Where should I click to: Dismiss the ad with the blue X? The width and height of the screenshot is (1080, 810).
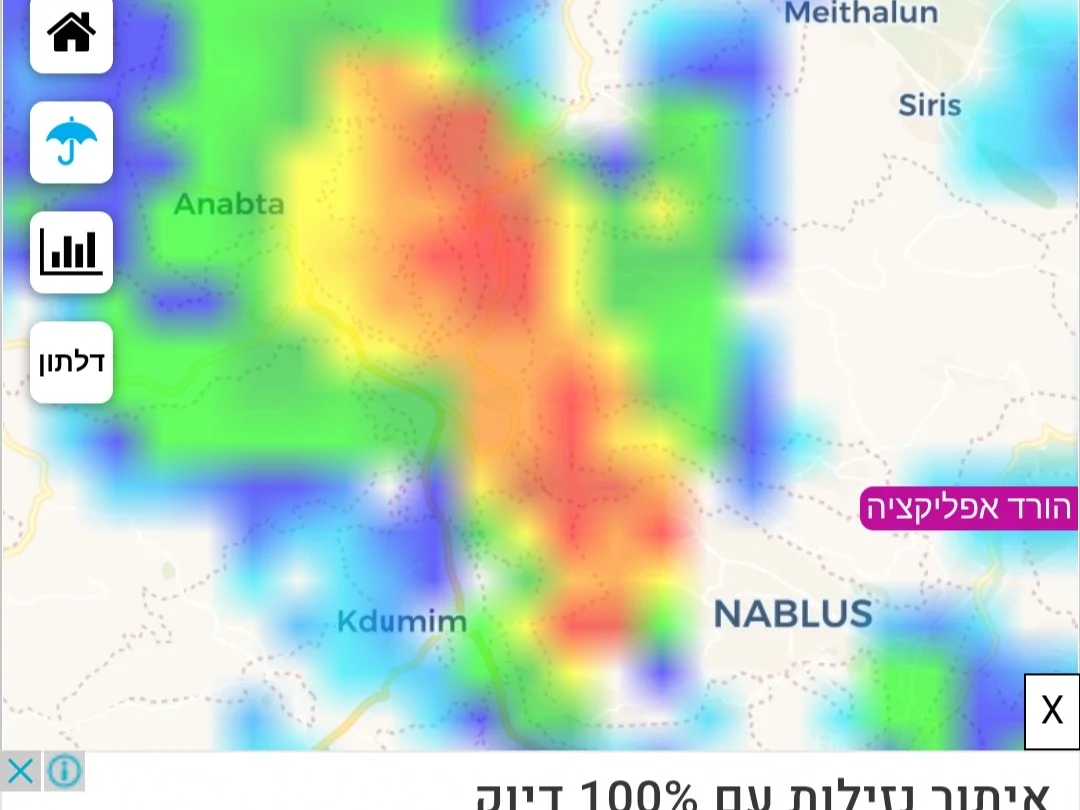pos(21,771)
